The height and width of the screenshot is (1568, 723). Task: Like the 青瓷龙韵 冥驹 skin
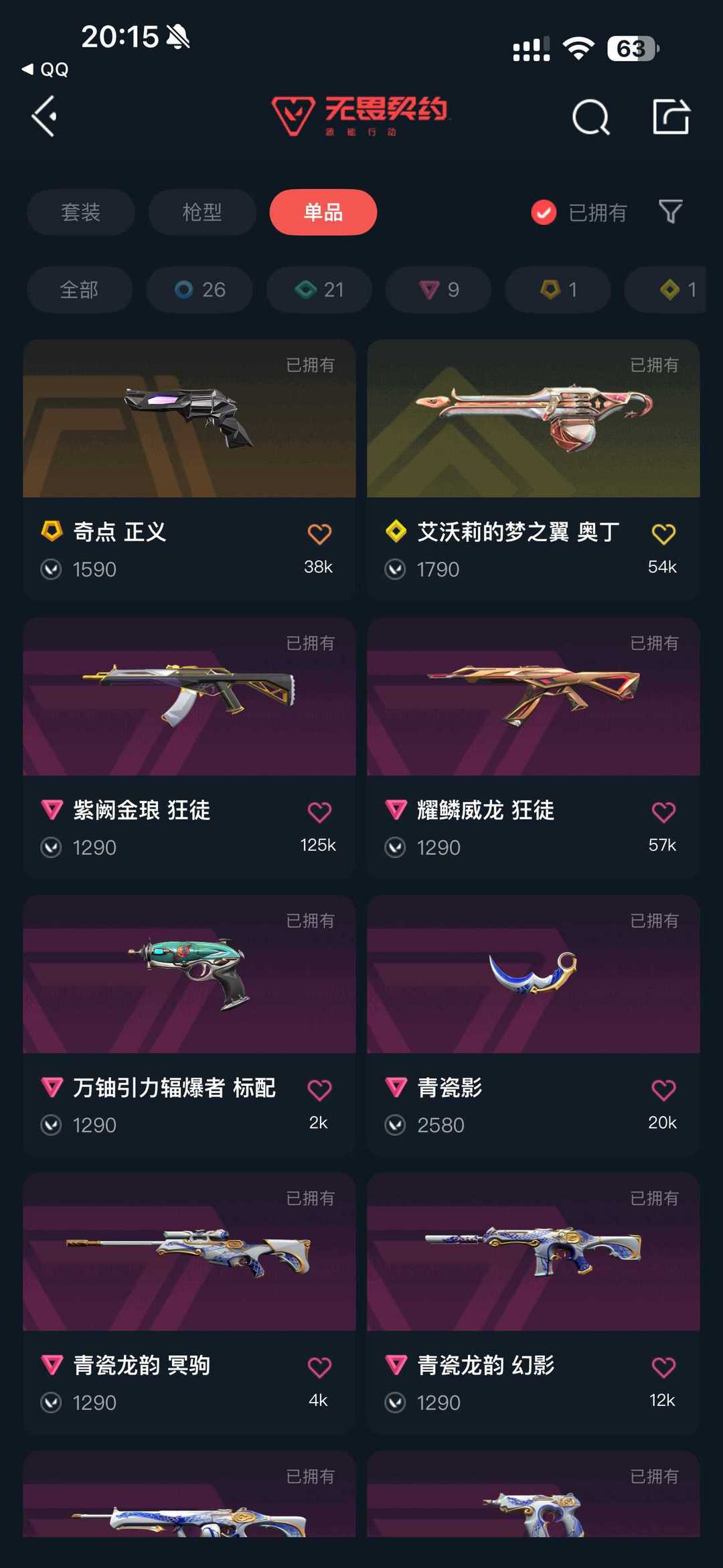(319, 1367)
